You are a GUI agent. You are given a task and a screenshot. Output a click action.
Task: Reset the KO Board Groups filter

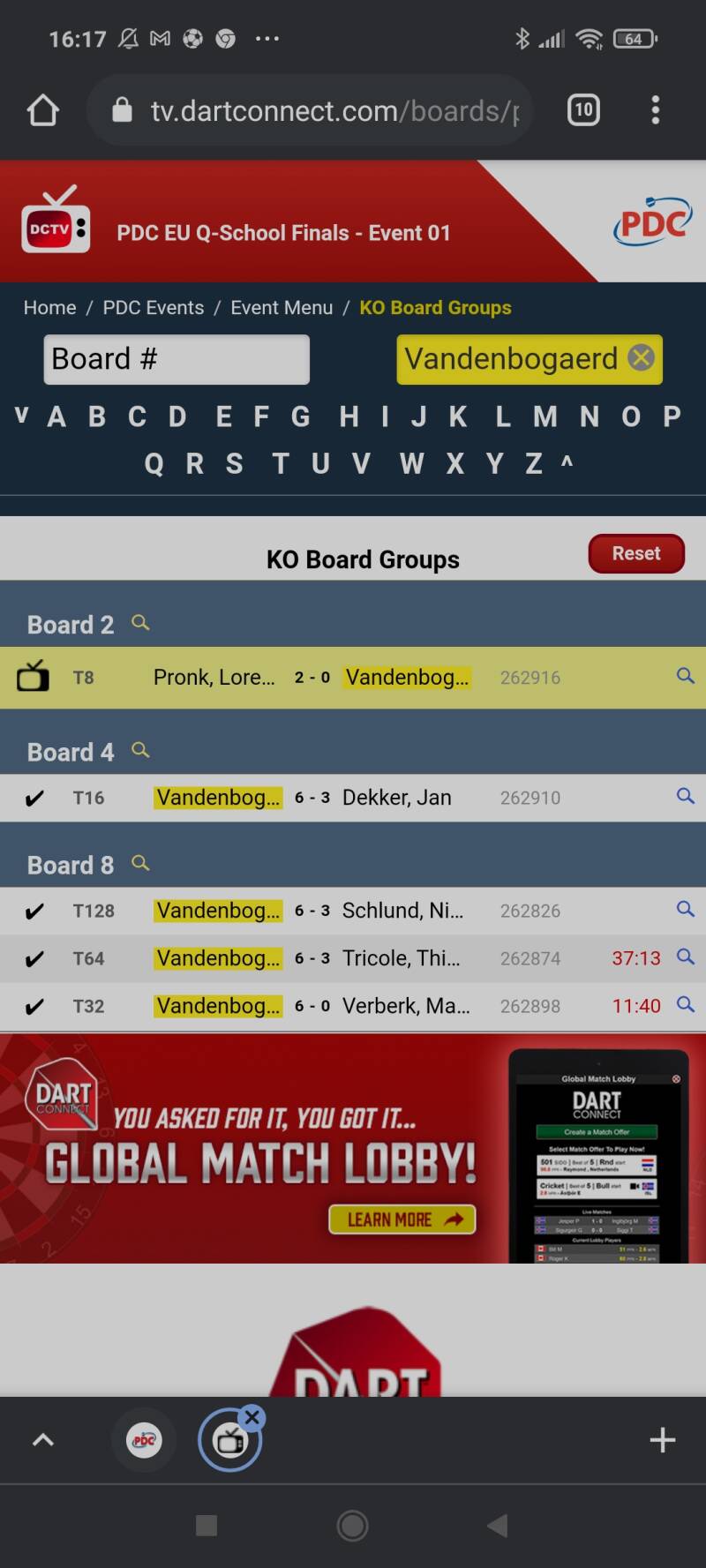coord(635,554)
